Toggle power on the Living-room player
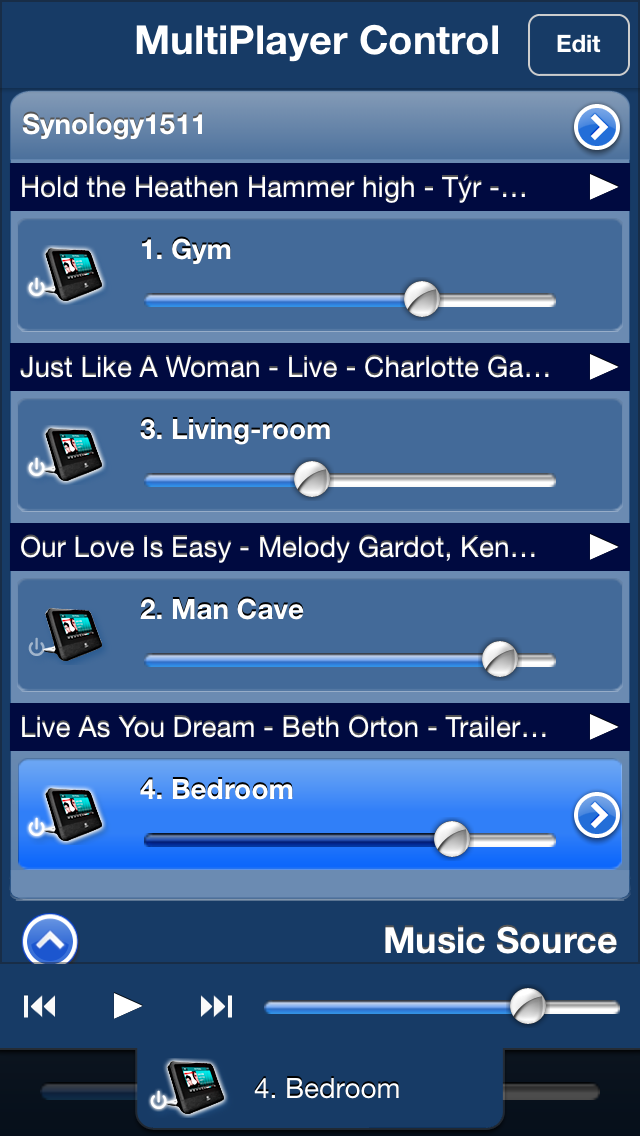Viewport: 640px width, 1136px height. coord(37,467)
